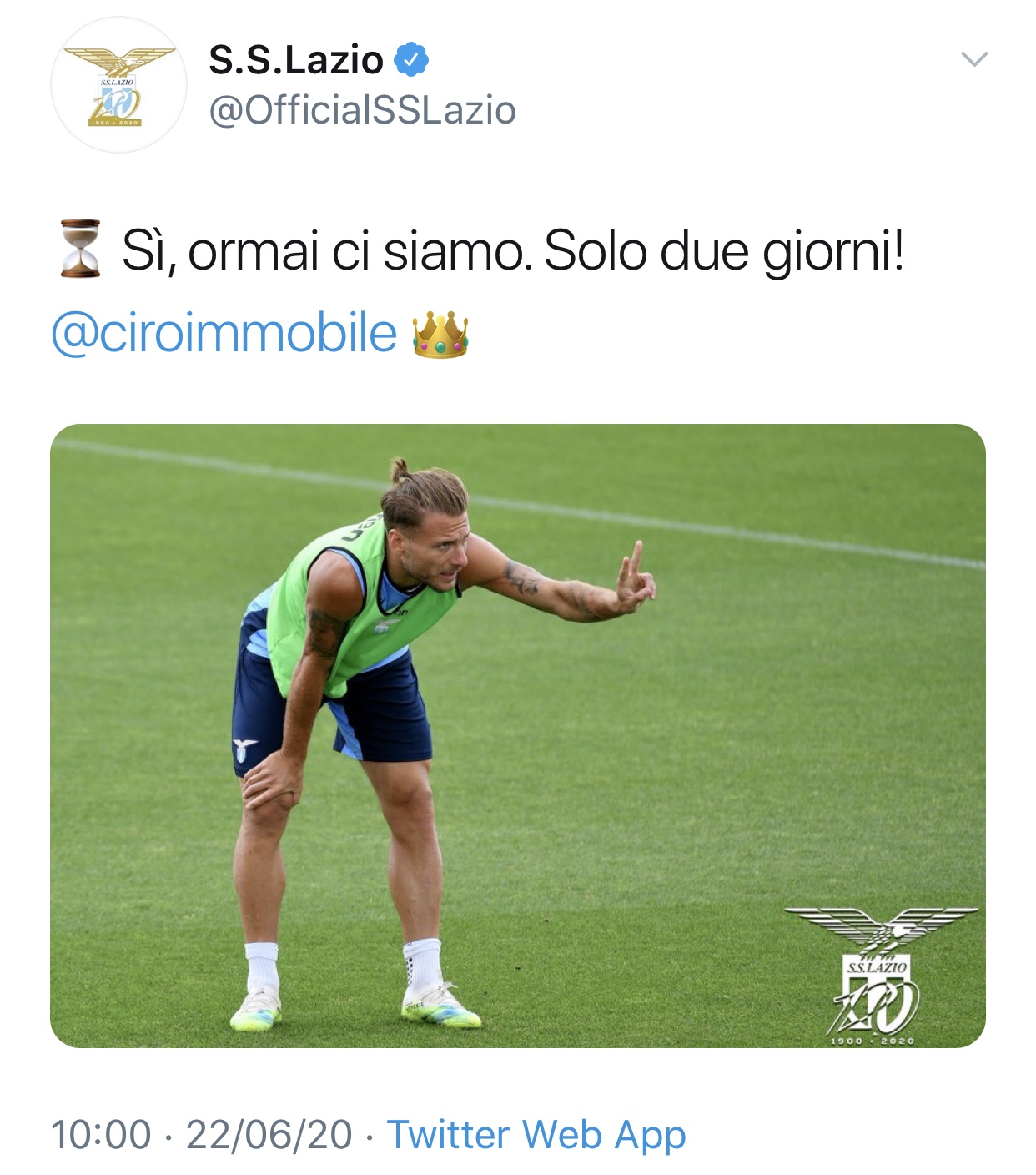Screen dimensions: 1036x1175
Task: View the tweet's training photo fullscreen
Action: 517,734
